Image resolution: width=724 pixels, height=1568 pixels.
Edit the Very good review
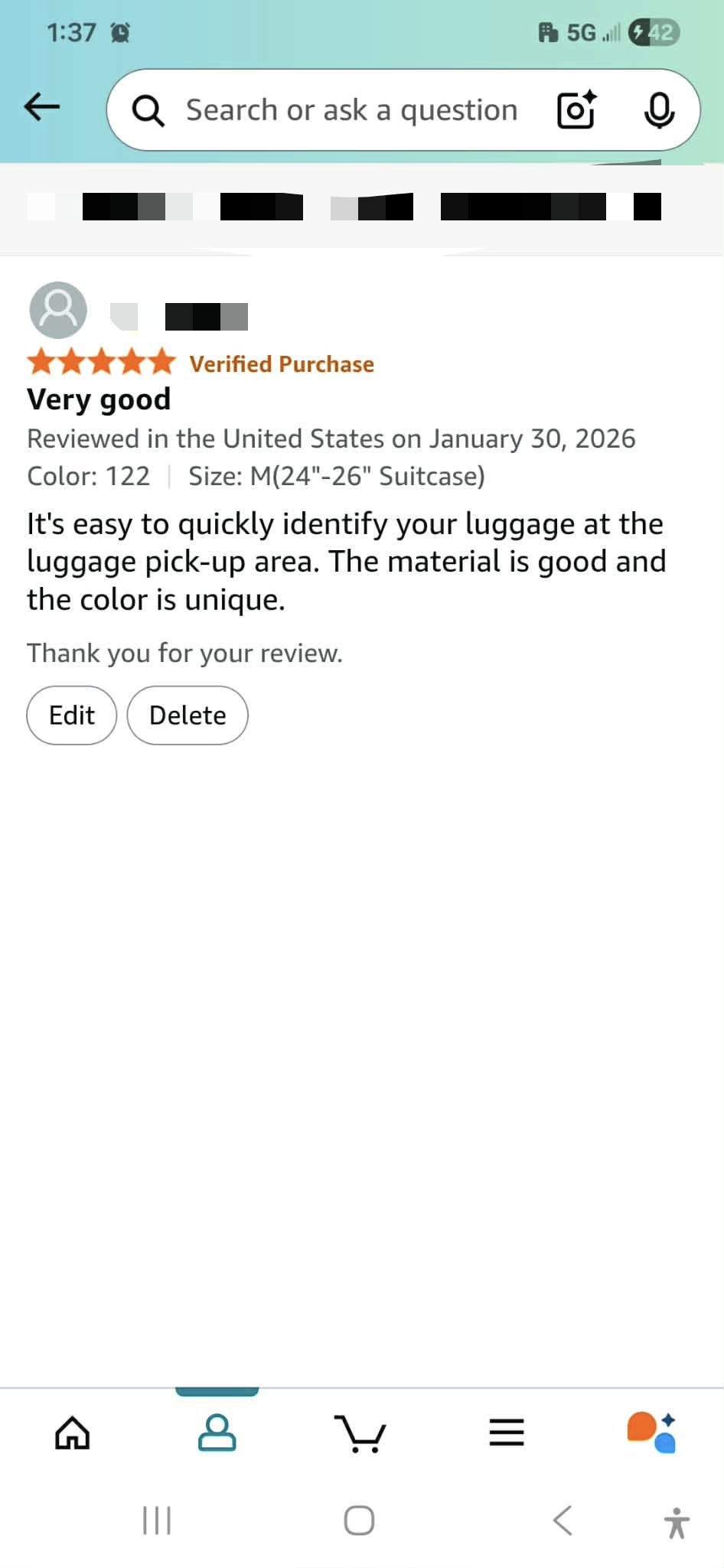pyautogui.click(x=72, y=716)
